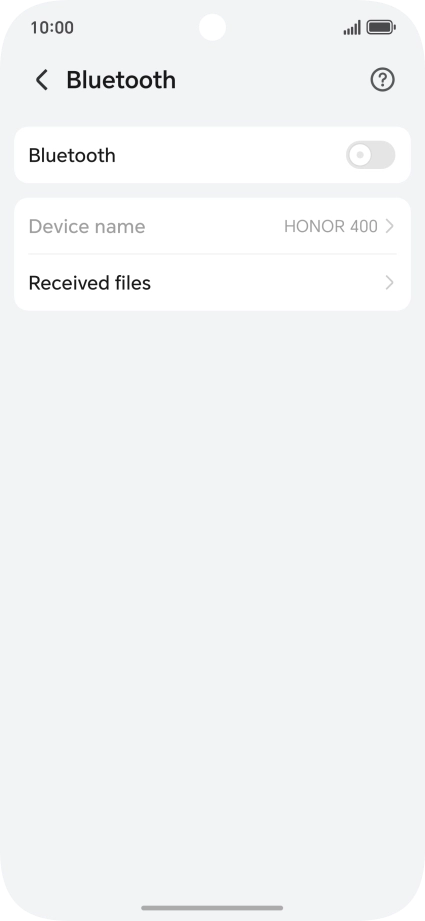Open the help question mark icon
The height and width of the screenshot is (921, 425).
383,80
